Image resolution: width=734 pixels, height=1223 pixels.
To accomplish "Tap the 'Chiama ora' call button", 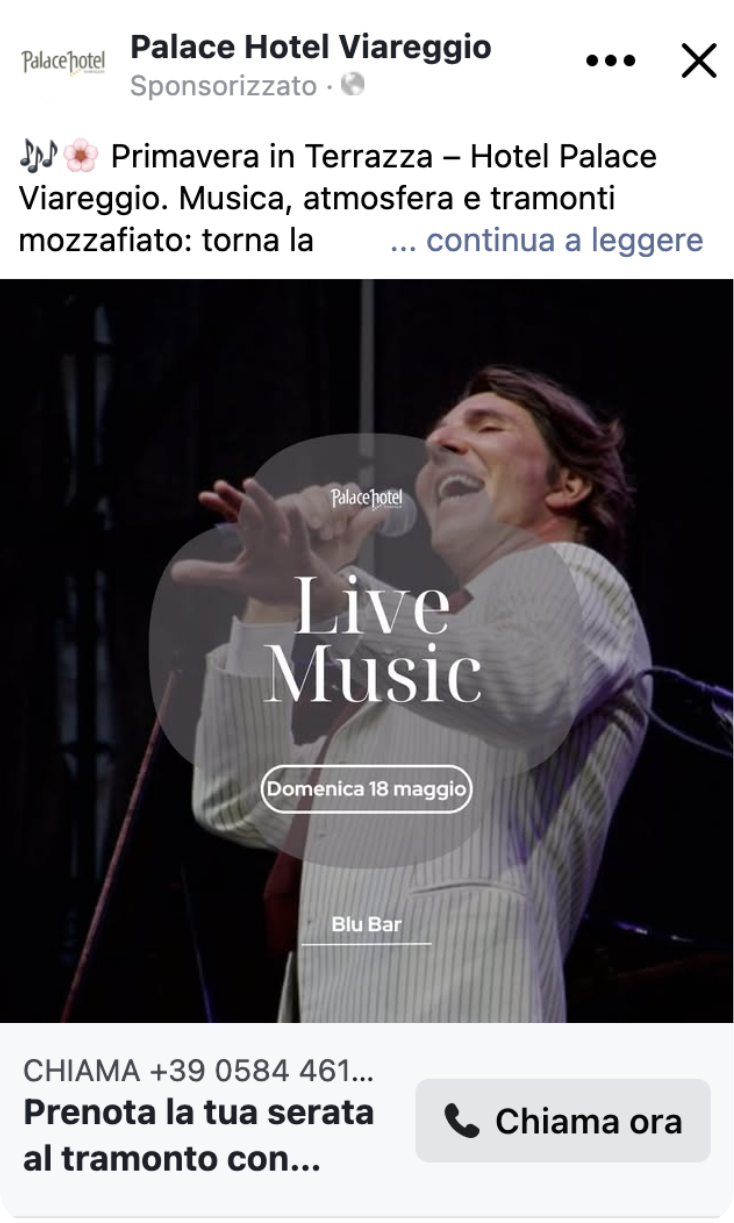I will pos(563,1121).
